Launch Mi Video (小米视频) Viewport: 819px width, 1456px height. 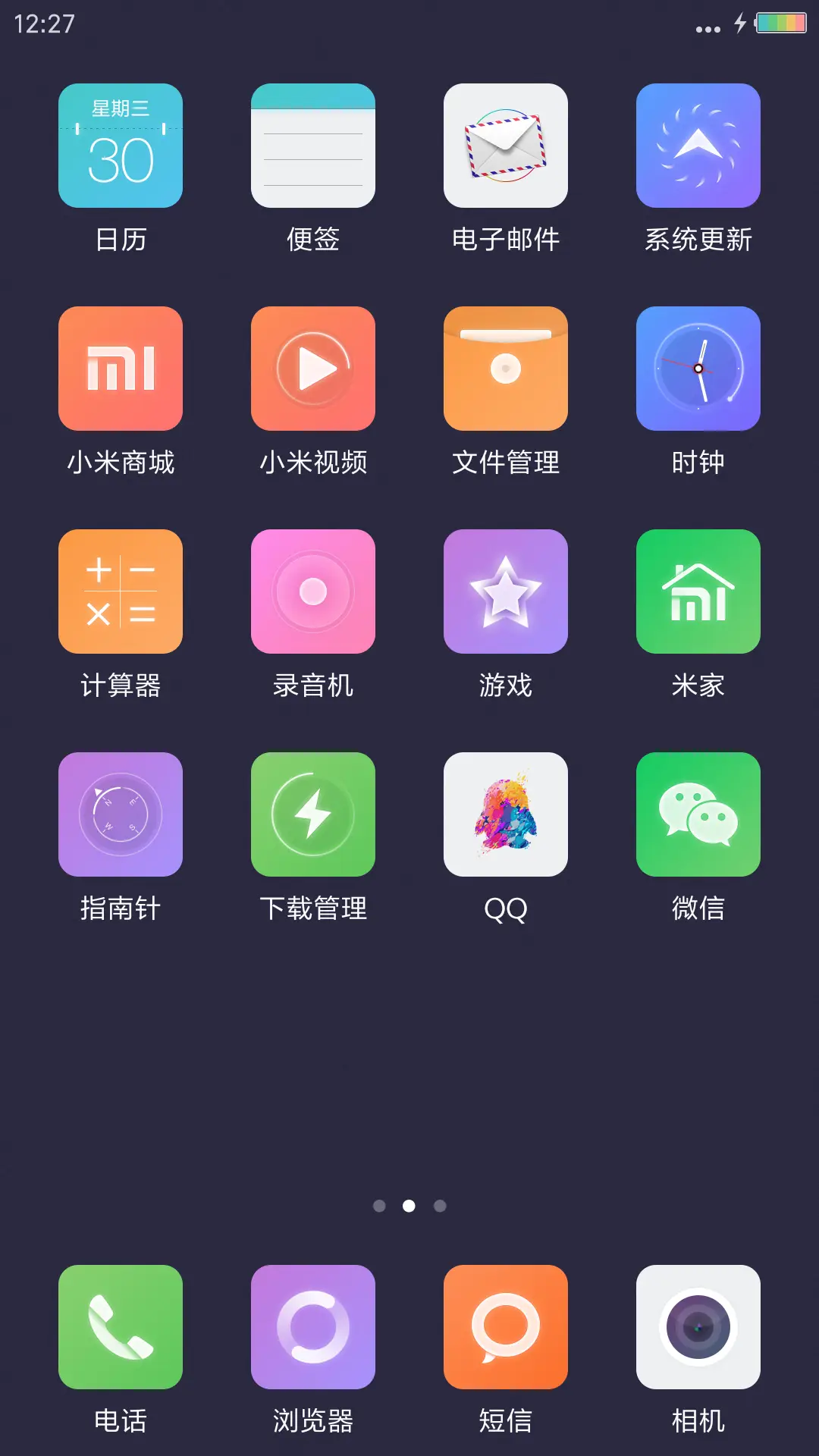click(313, 369)
